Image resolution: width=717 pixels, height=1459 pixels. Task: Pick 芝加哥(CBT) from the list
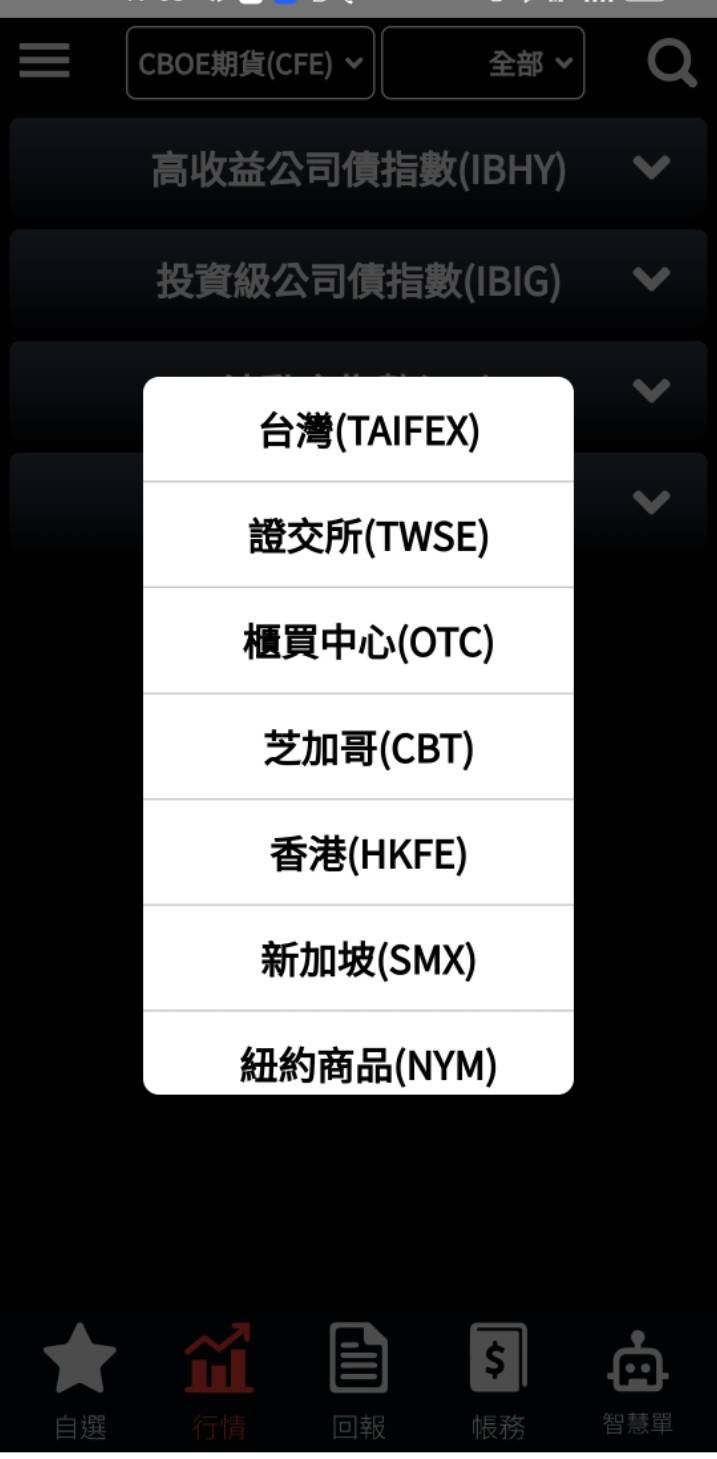click(358, 749)
